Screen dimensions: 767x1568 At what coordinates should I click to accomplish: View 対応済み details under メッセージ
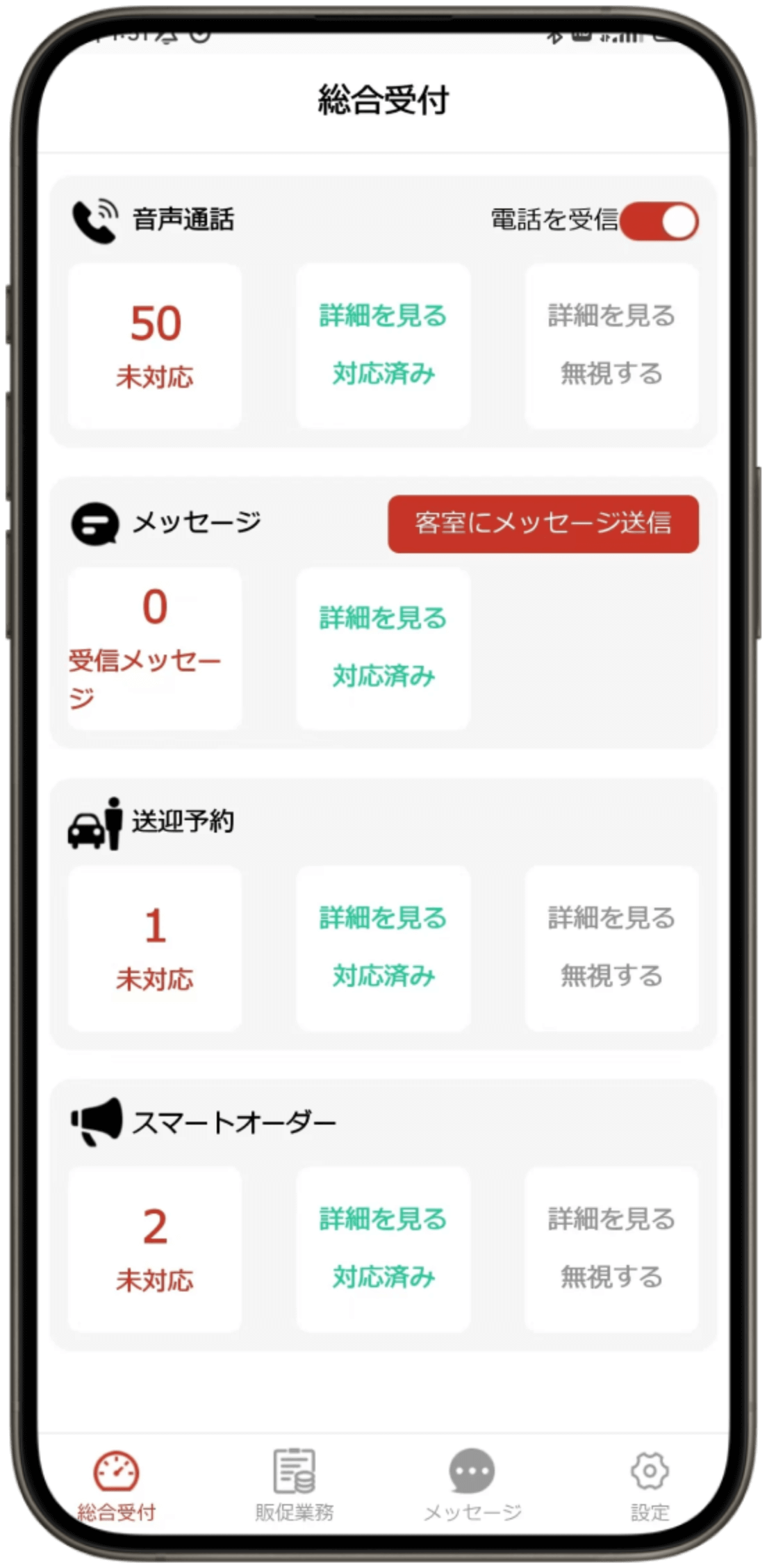click(383, 648)
